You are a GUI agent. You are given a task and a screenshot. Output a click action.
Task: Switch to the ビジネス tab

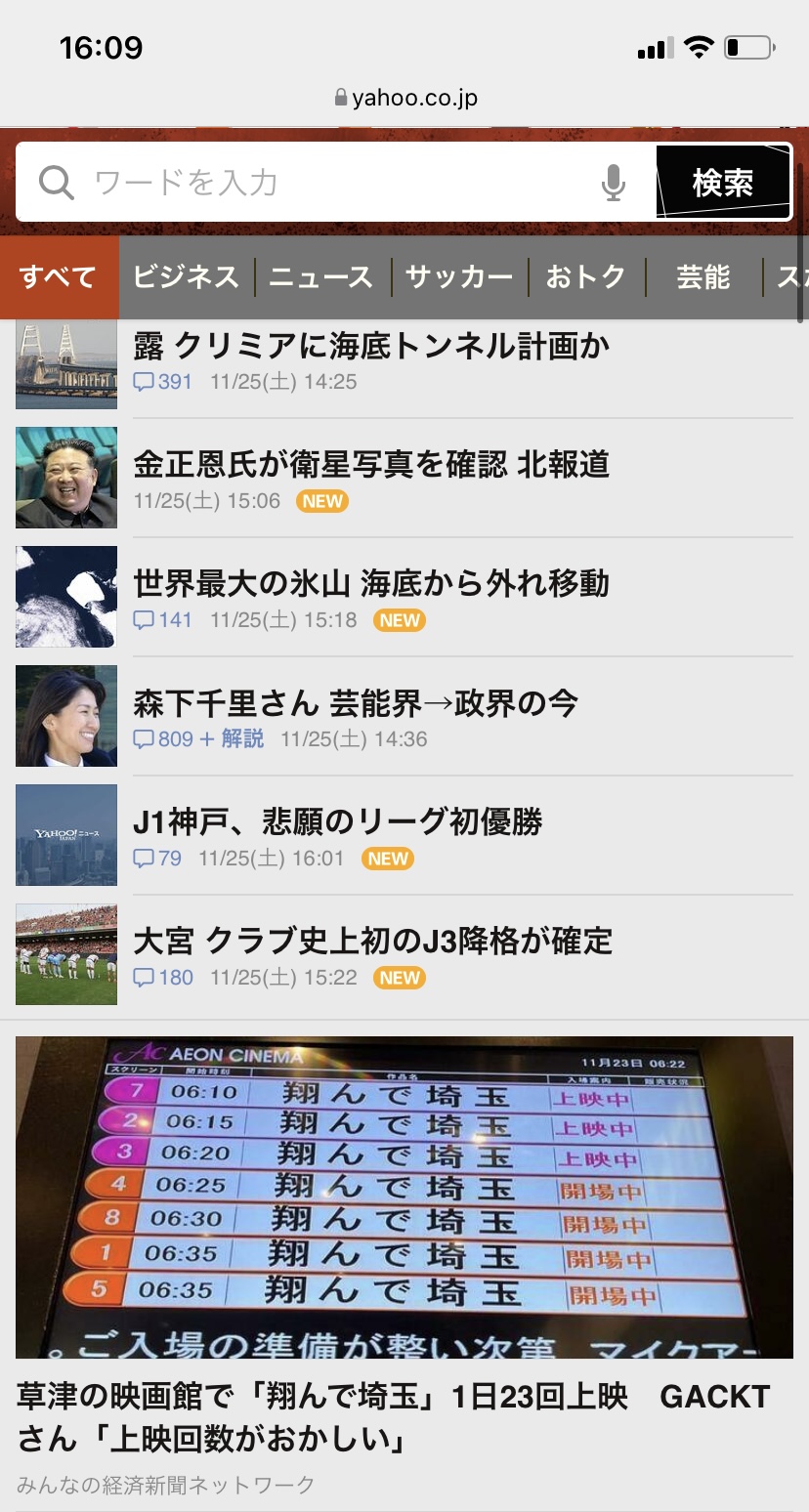tap(186, 277)
